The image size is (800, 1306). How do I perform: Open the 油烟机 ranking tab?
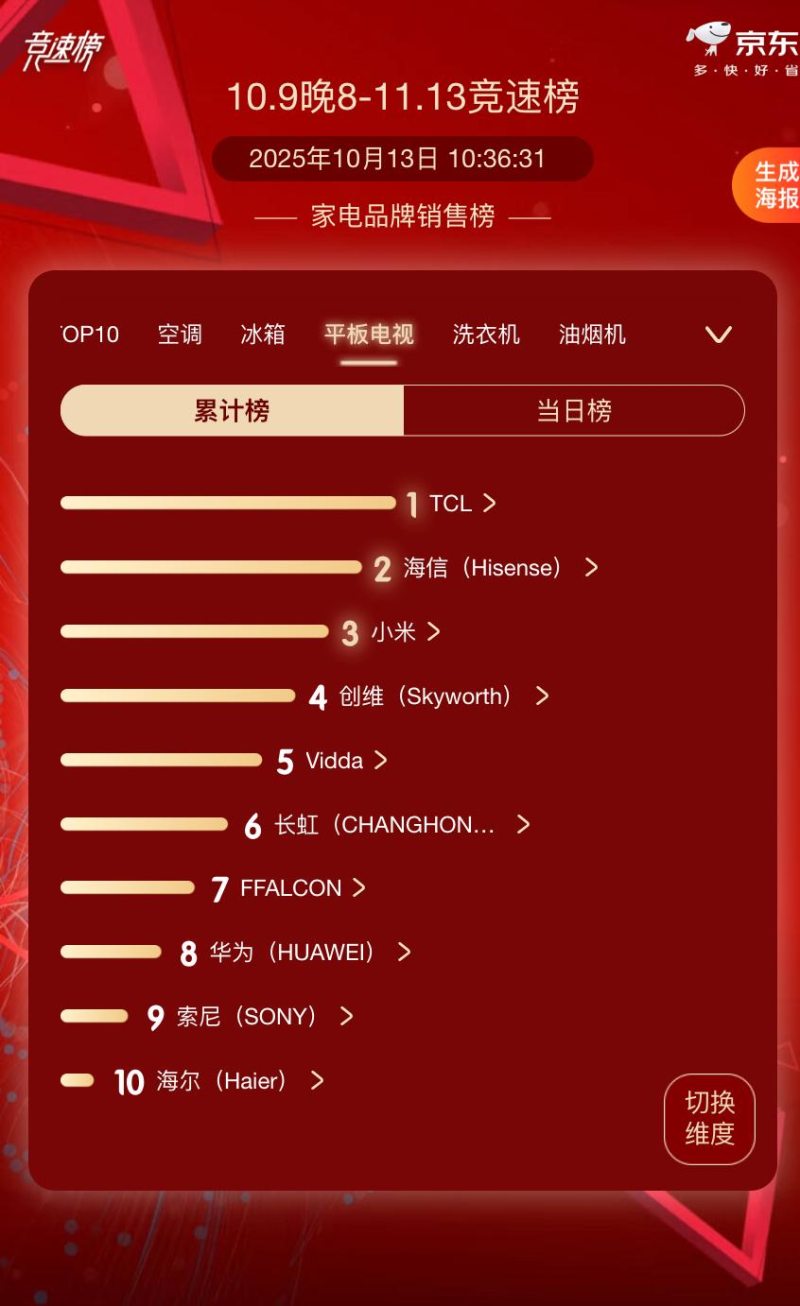(592, 334)
